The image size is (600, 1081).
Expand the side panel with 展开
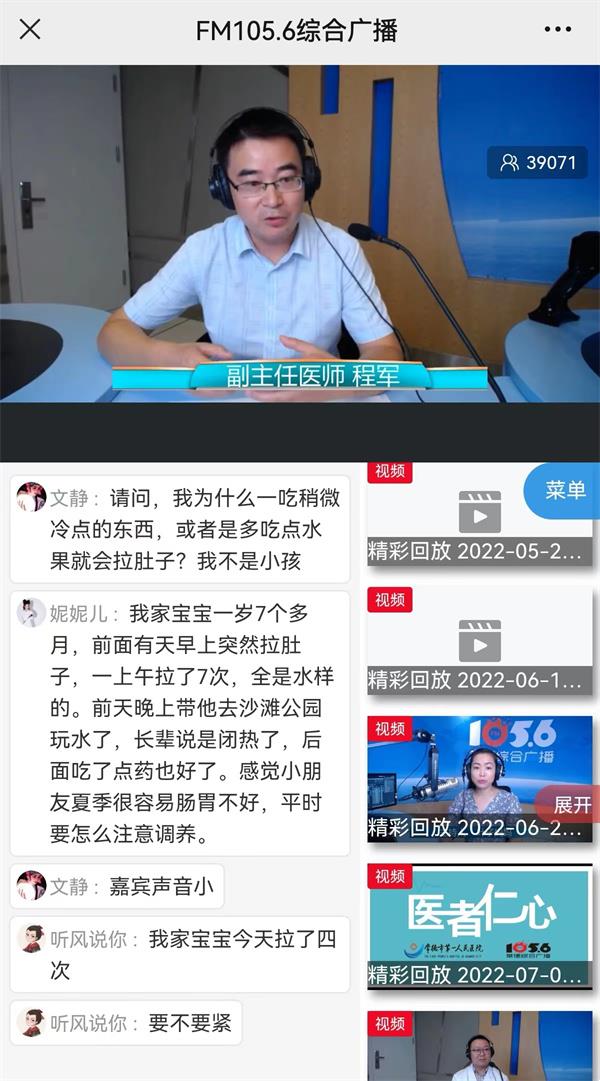point(572,805)
